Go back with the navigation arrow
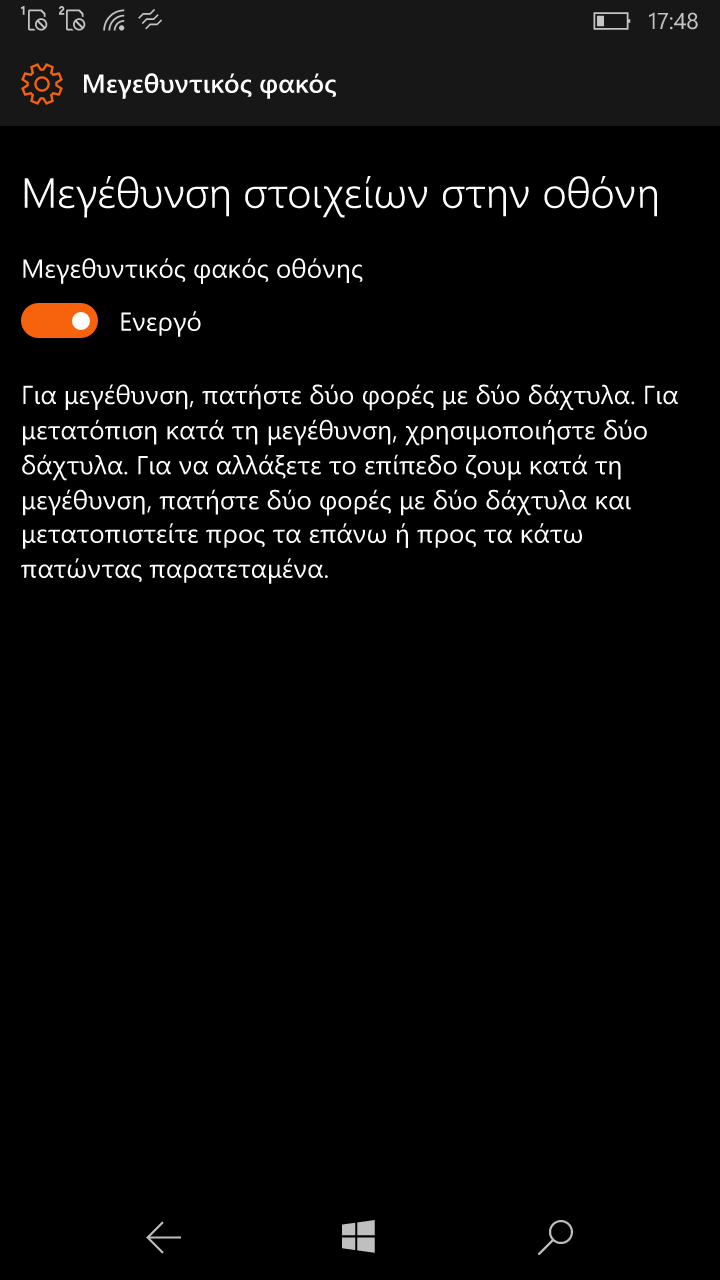720x1280 pixels. pos(164,1238)
